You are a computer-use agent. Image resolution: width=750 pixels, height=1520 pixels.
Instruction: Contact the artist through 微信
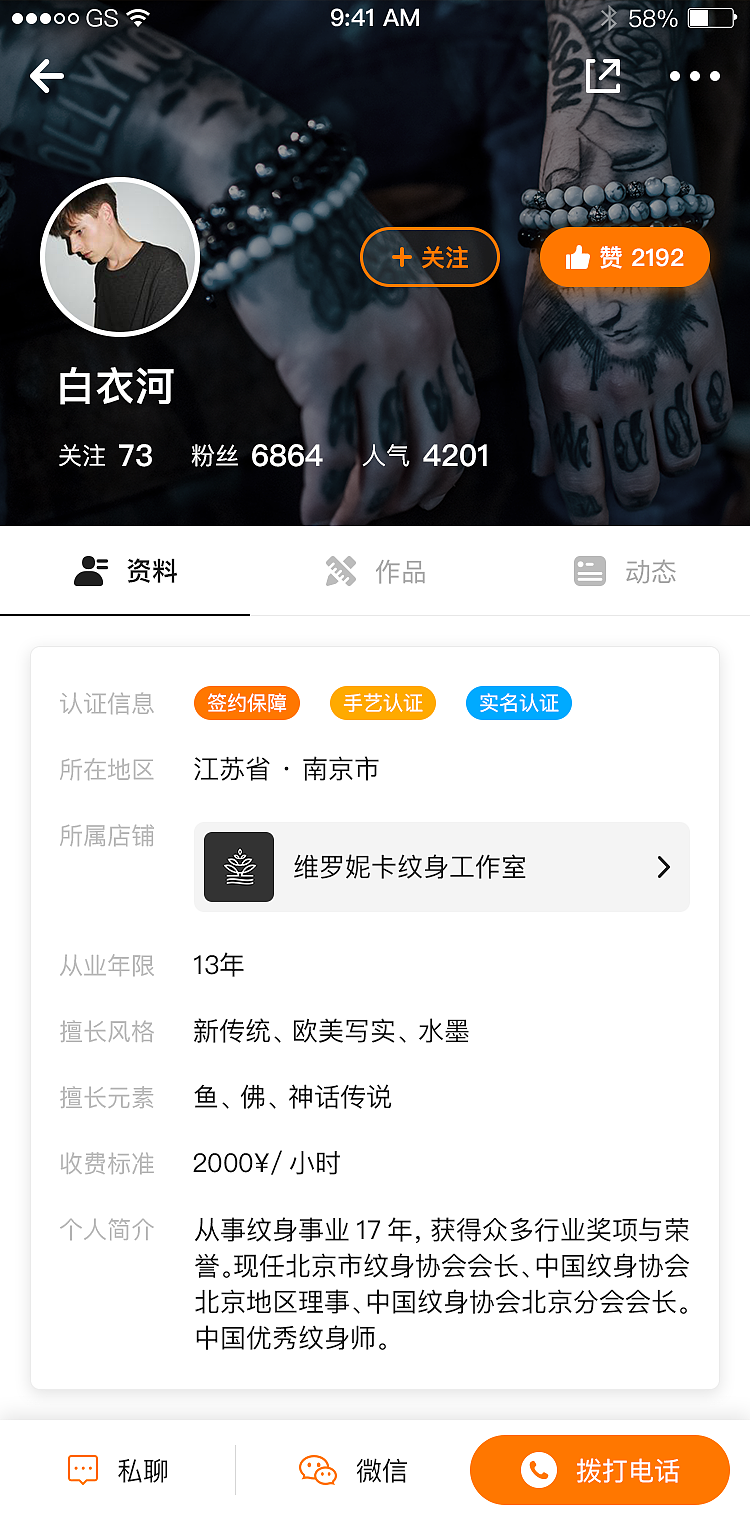pyautogui.click(x=353, y=1470)
